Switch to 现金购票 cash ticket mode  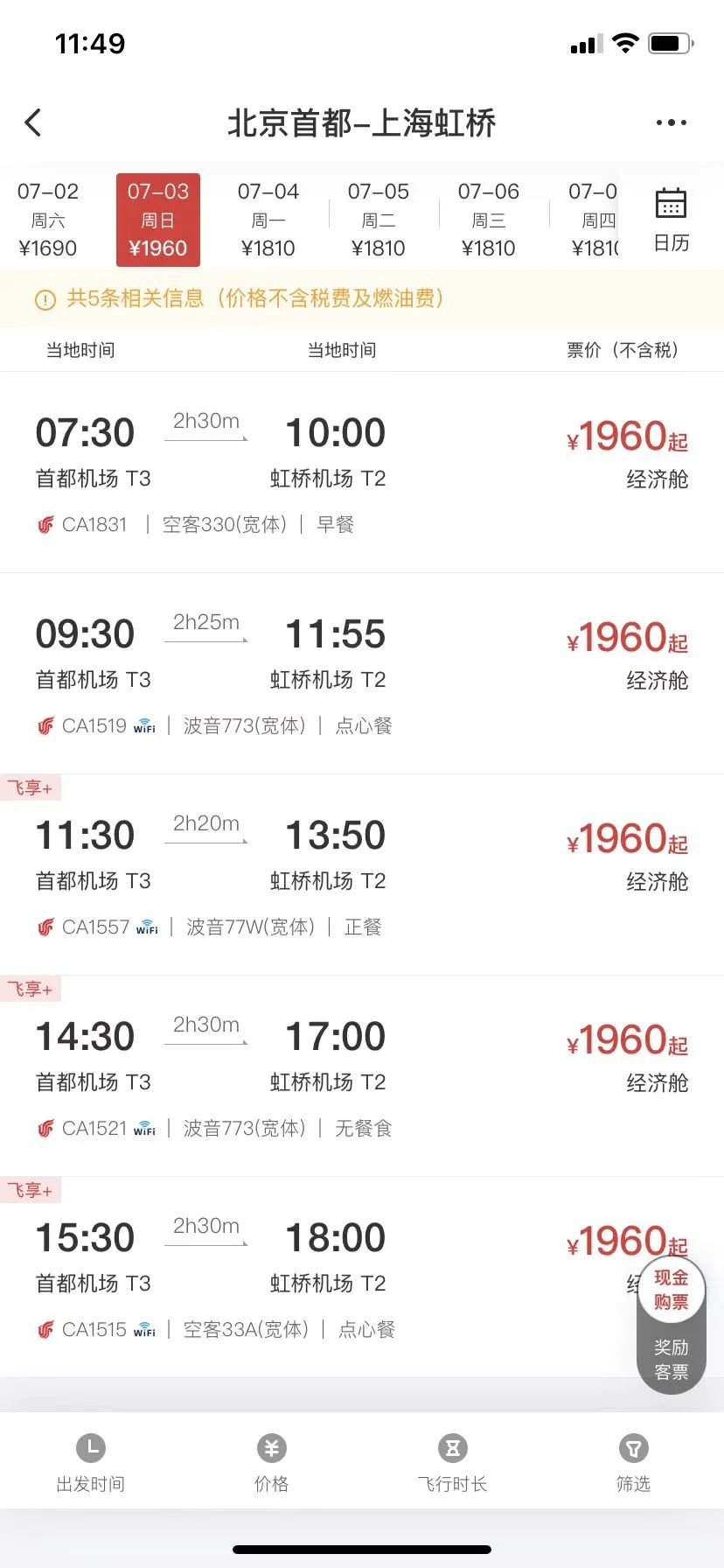tap(671, 1290)
